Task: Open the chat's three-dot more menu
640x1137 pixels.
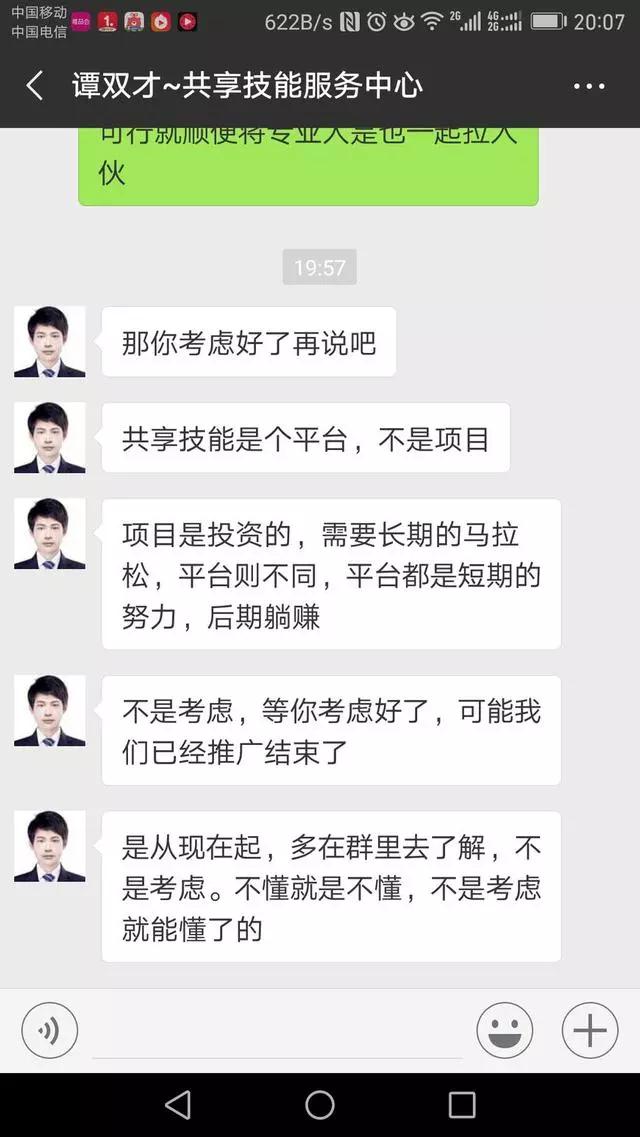Action: coord(589,86)
